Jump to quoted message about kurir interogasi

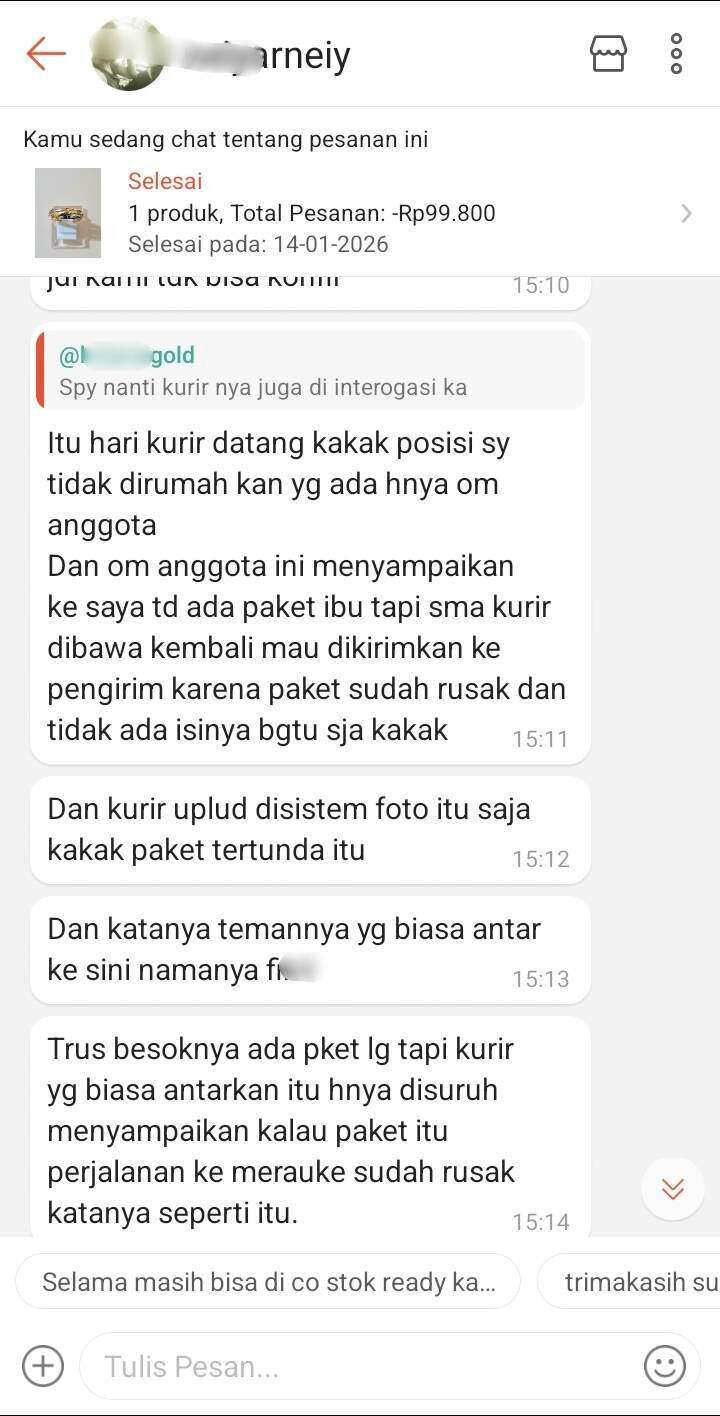click(x=310, y=370)
